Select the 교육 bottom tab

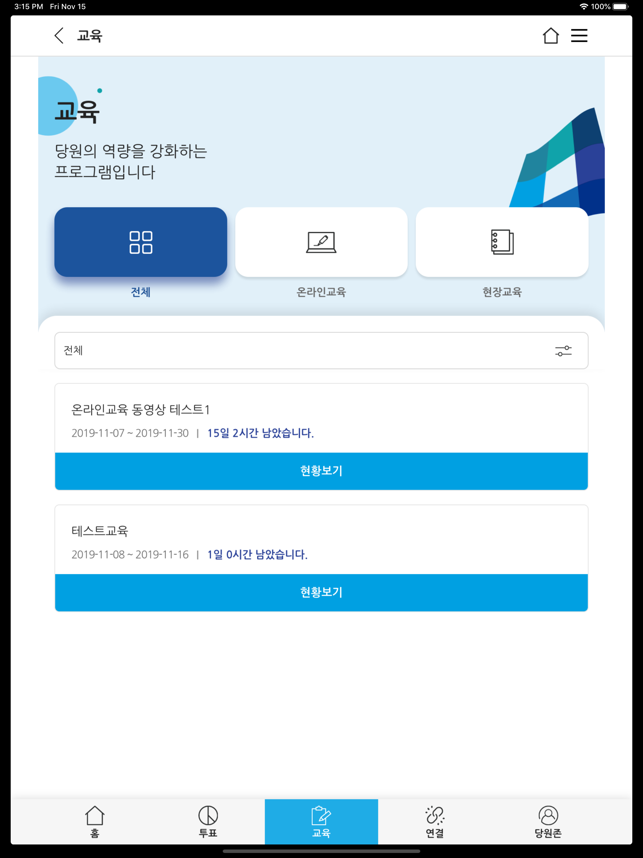321,822
